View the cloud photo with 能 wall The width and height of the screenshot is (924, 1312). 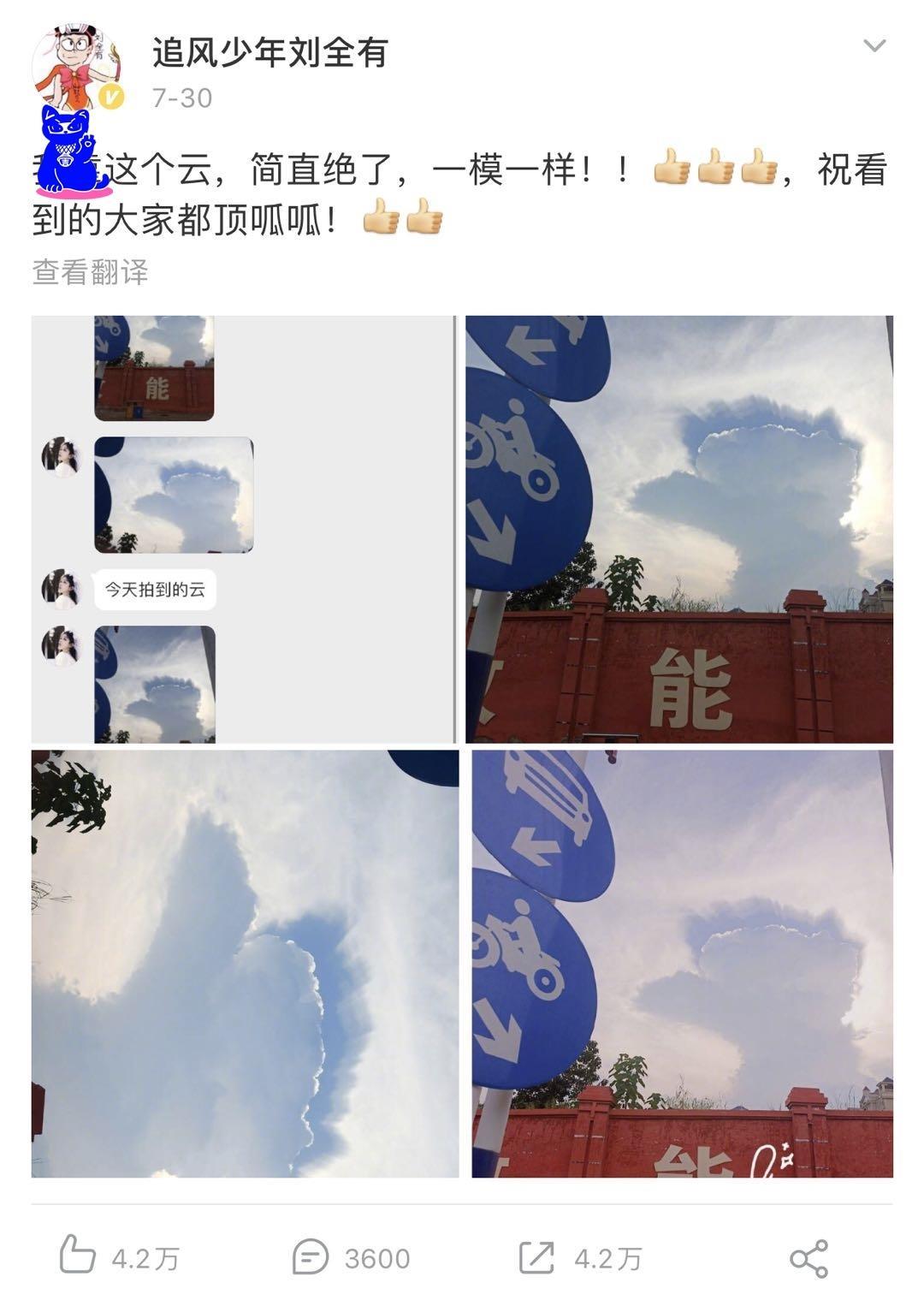(x=679, y=529)
